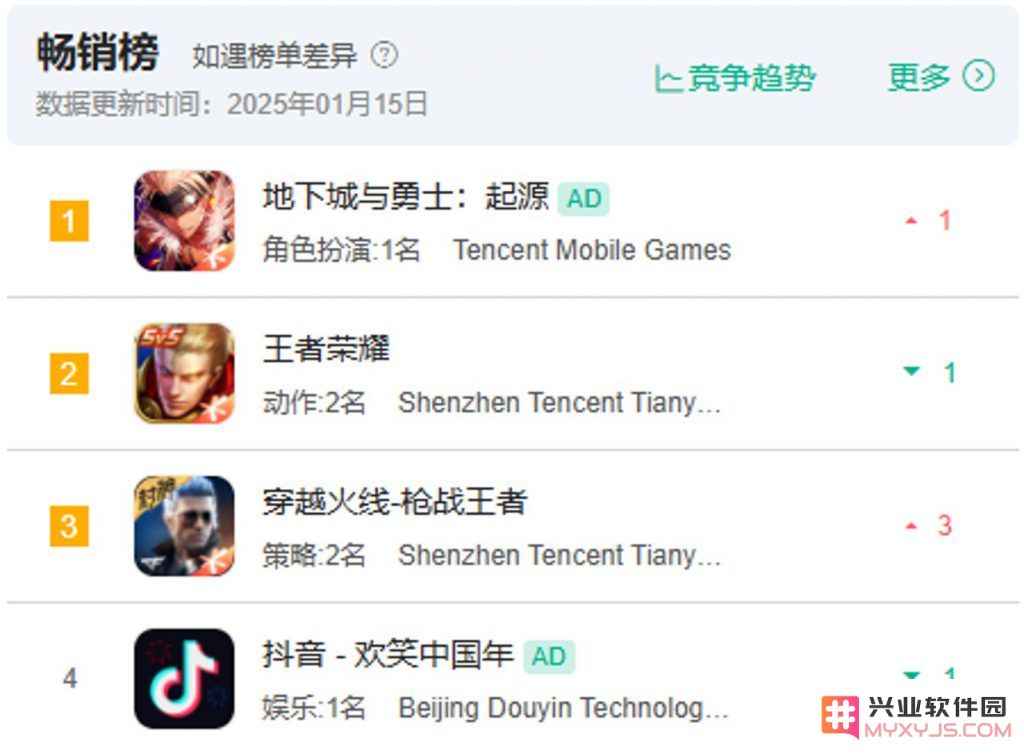This screenshot has width=1024, height=754.
Task: Select 穿越火线-枪战王者 in the list
Action: click(394, 502)
